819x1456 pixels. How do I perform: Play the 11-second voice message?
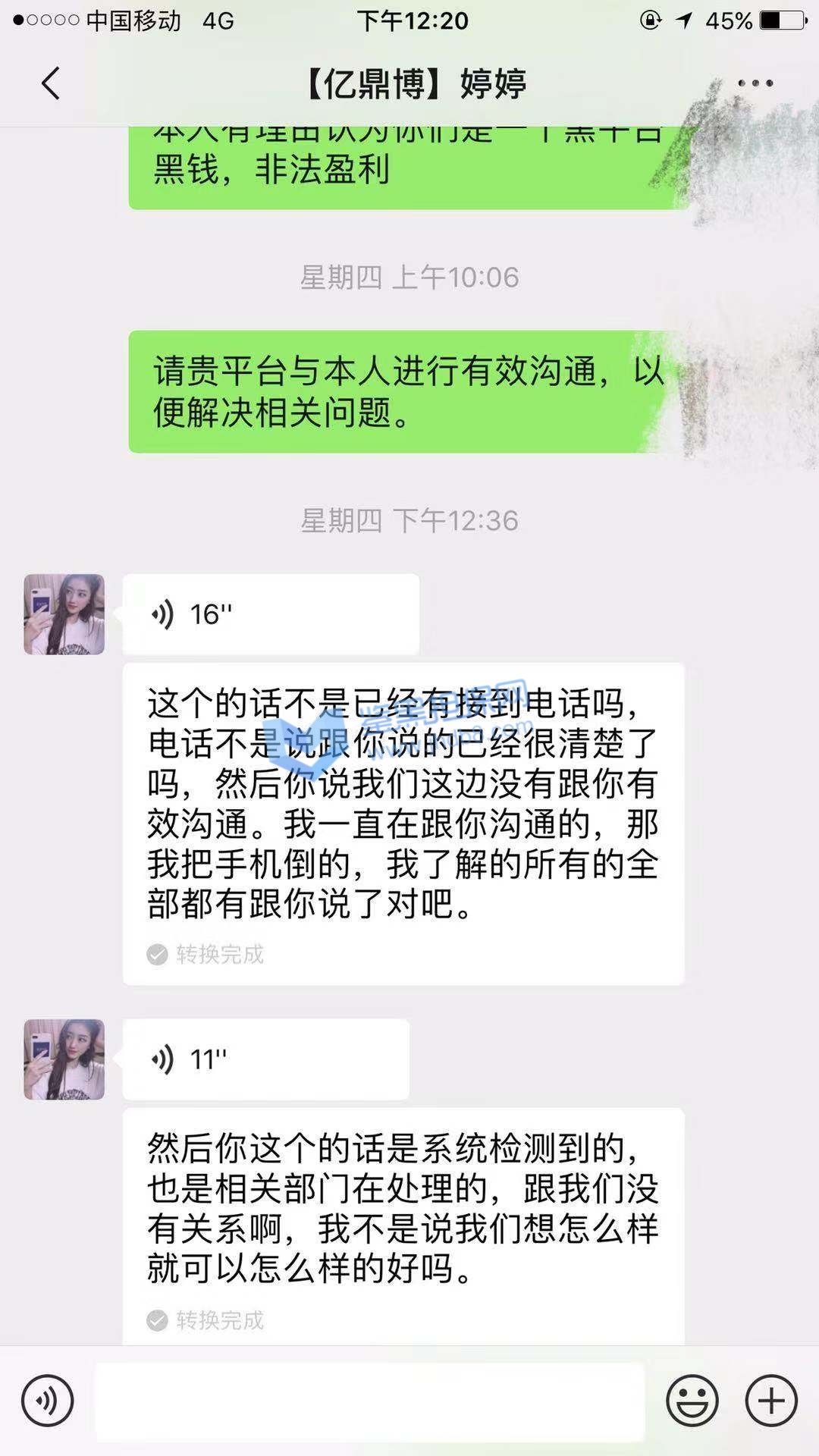click(x=265, y=1059)
